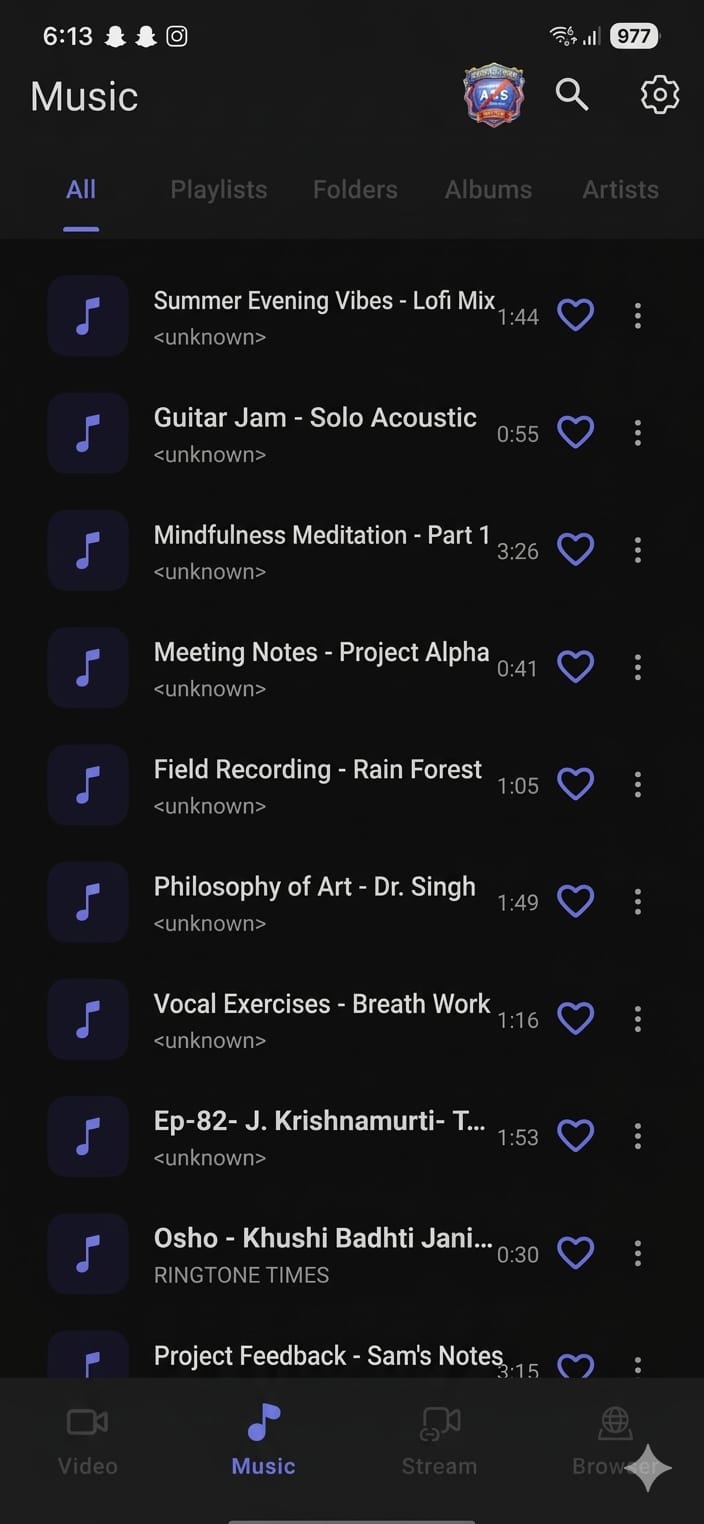This screenshot has height=1524, width=704.
Task: Go to the Video section
Action: tap(88, 1440)
